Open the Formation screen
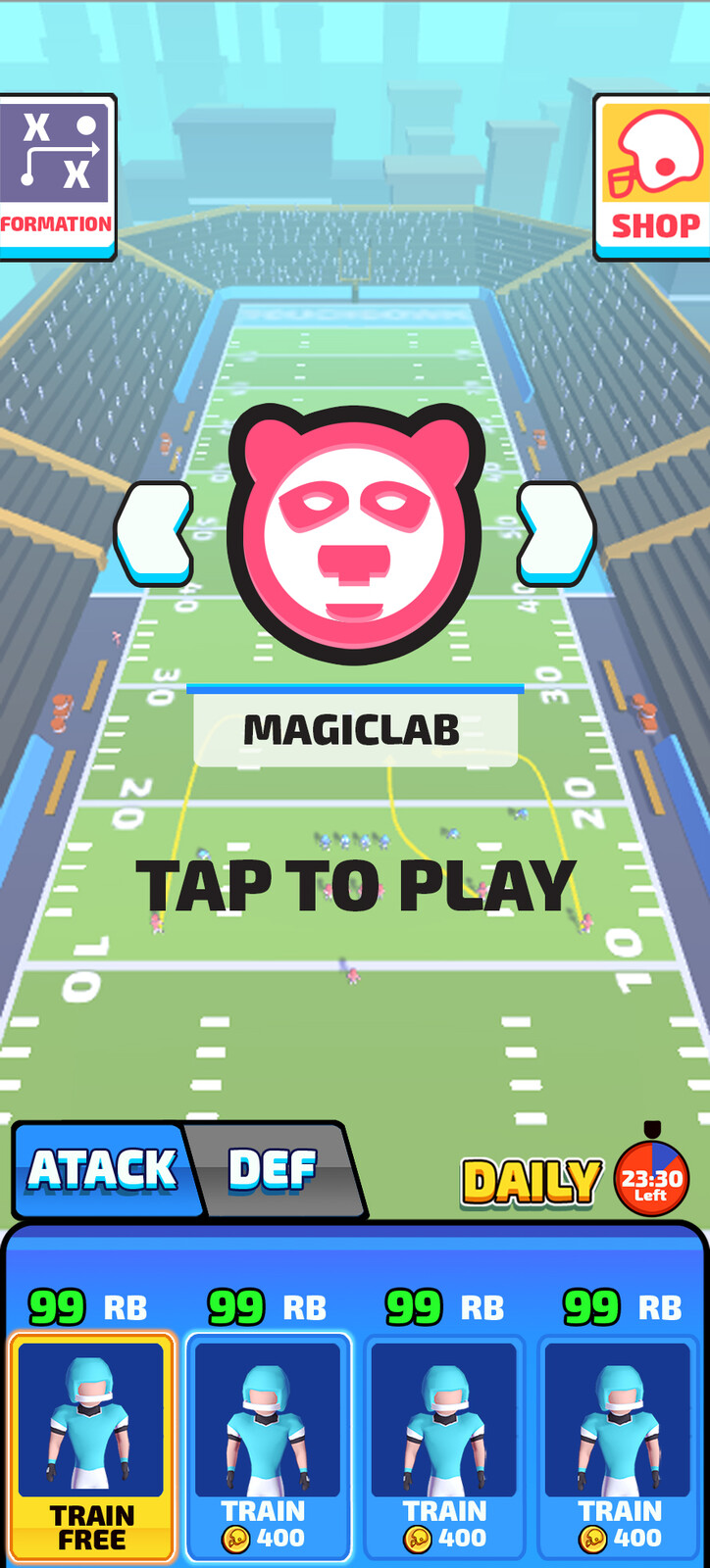The image size is (710, 1568). pos(57,177)
